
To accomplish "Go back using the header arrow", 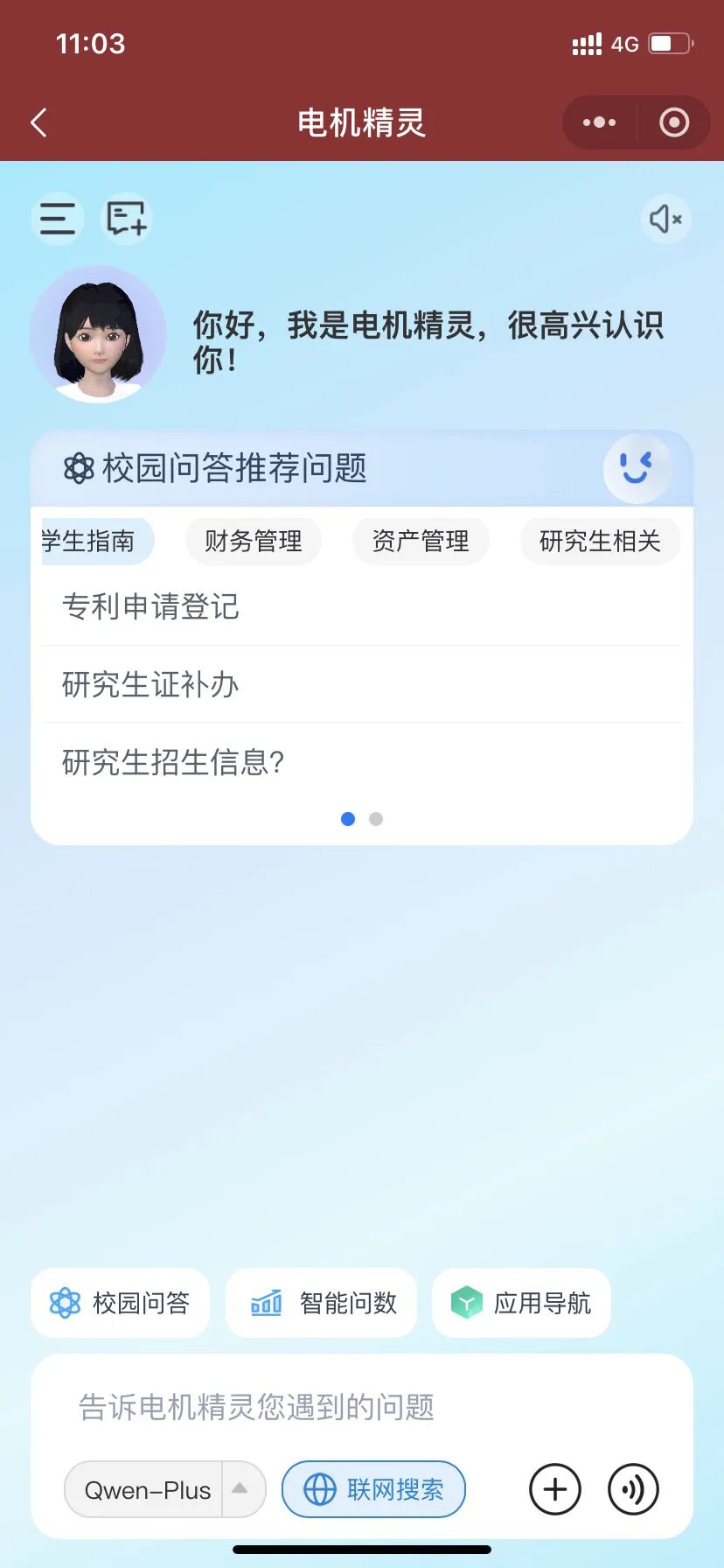I will pyautogui.click(x=38, y=122).
